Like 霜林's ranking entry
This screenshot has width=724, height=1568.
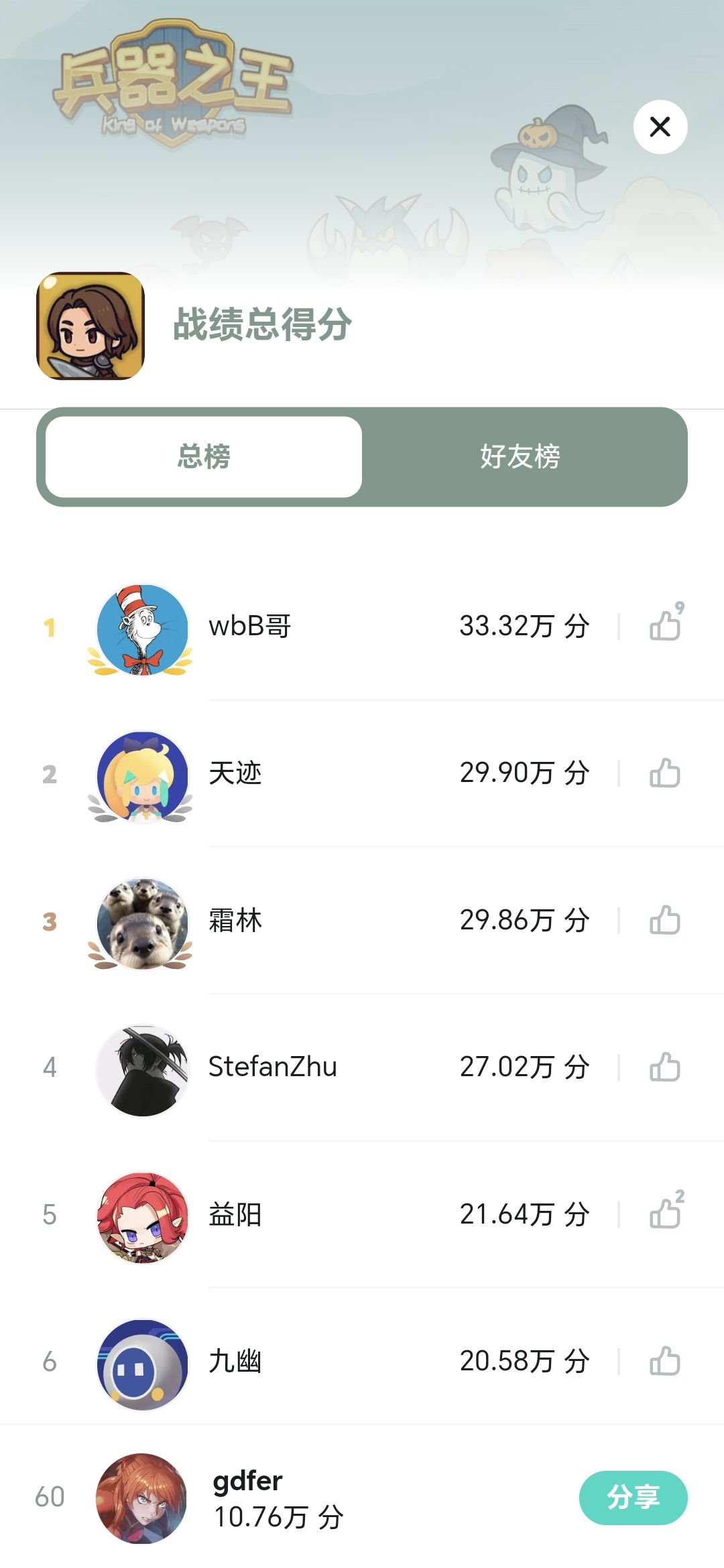pyautogui.click(x=665, y=920)
